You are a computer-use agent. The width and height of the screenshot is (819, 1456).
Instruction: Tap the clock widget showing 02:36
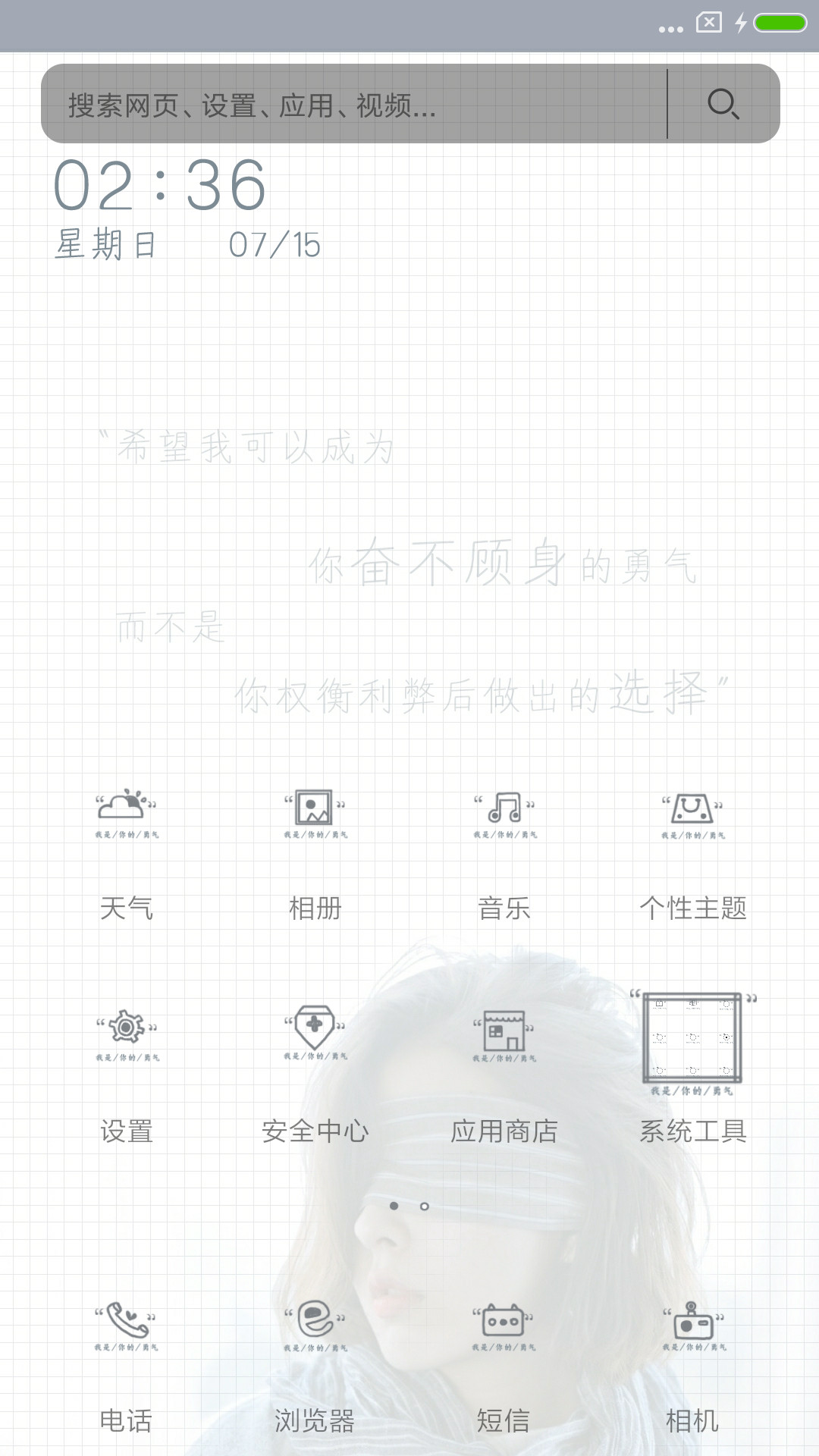coord(160,187)
